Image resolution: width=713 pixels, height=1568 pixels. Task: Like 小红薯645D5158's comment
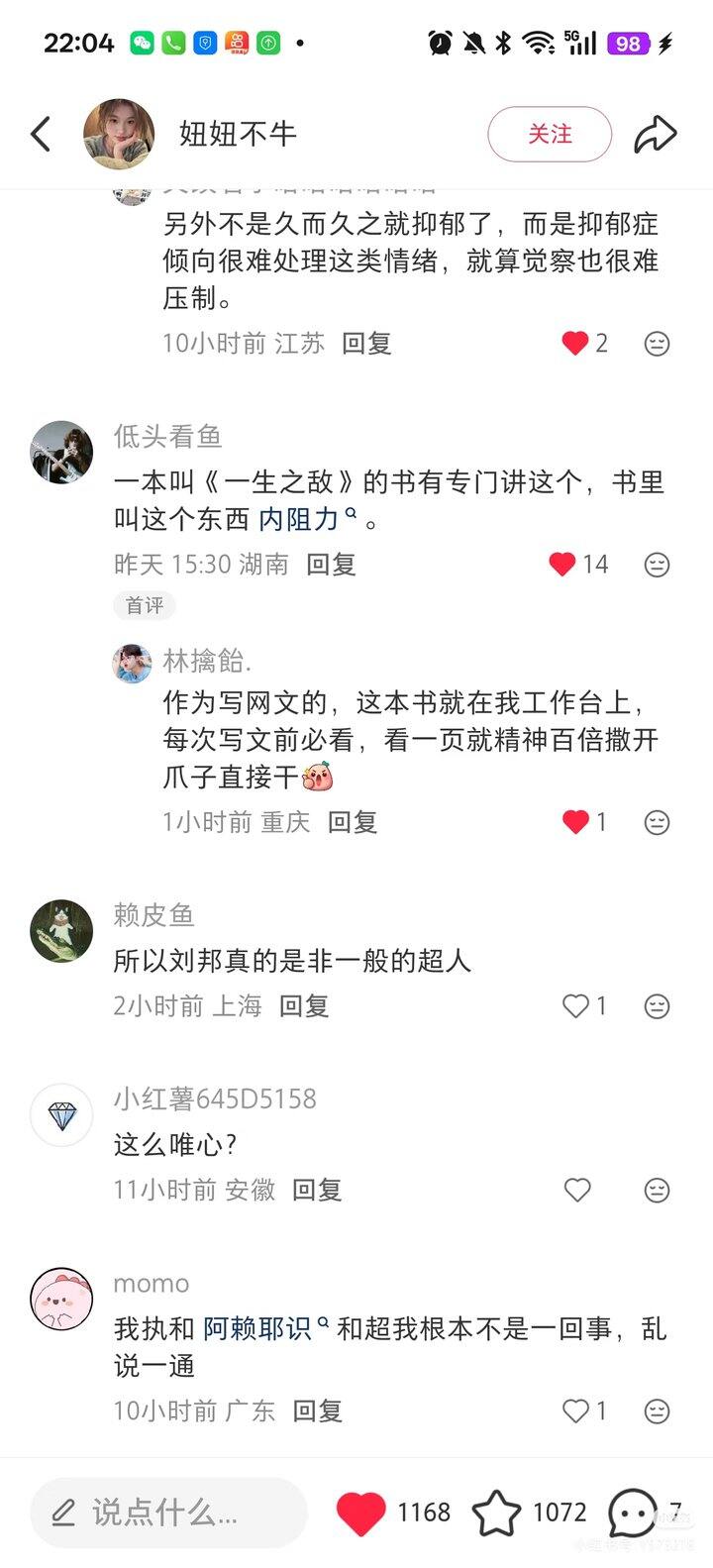[x=577, y=1190]
